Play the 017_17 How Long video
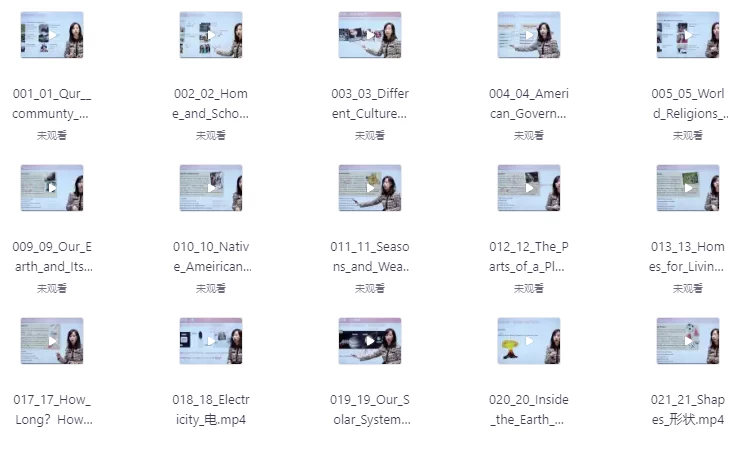This screenshot has width=738, height=454. pos(52,341)
